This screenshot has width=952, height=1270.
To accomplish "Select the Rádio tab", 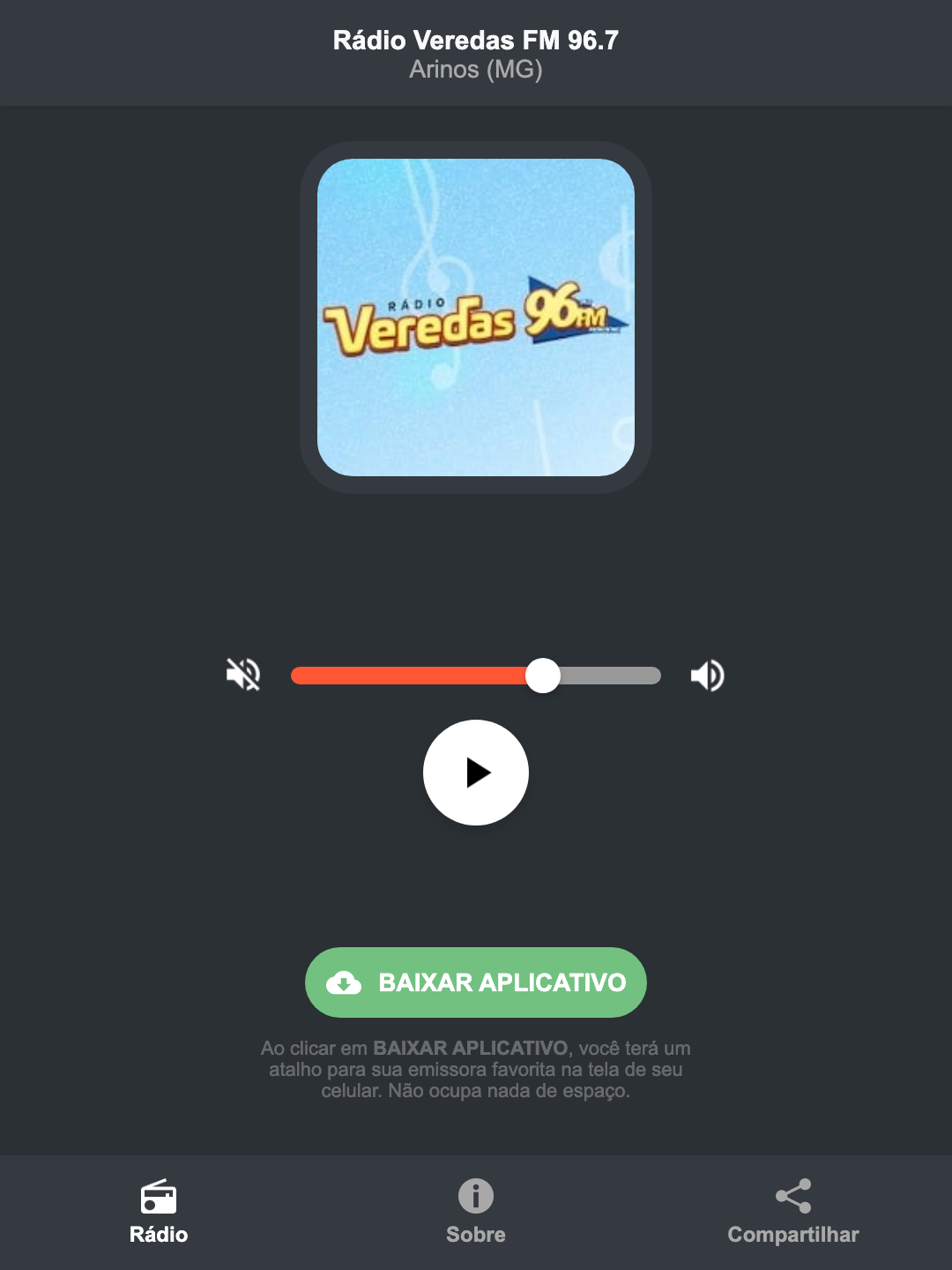I will tap(160, 1235).
